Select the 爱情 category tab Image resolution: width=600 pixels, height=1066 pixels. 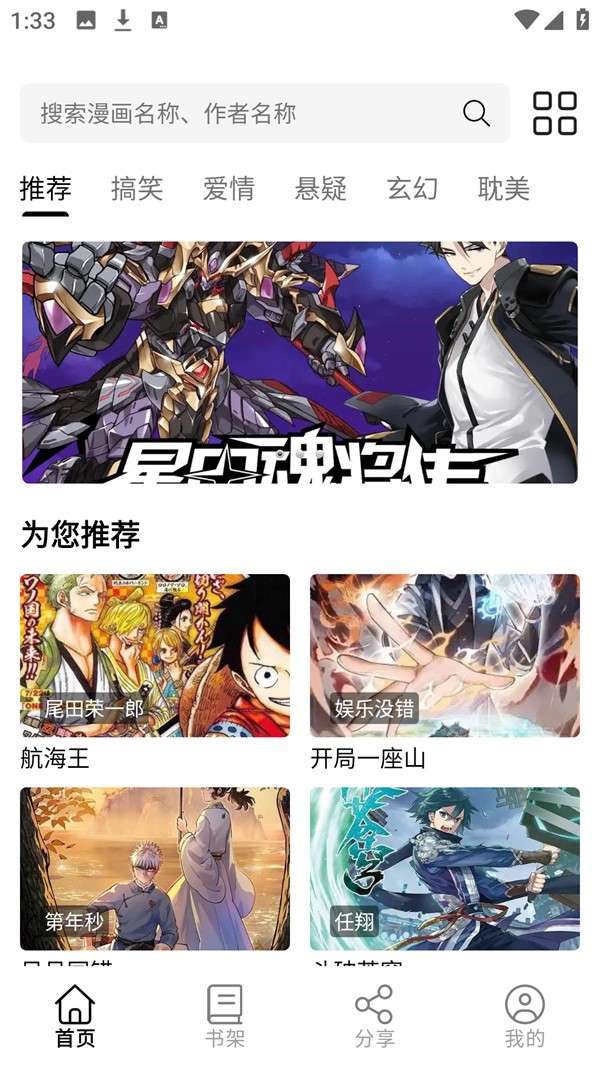pos(229,188)
